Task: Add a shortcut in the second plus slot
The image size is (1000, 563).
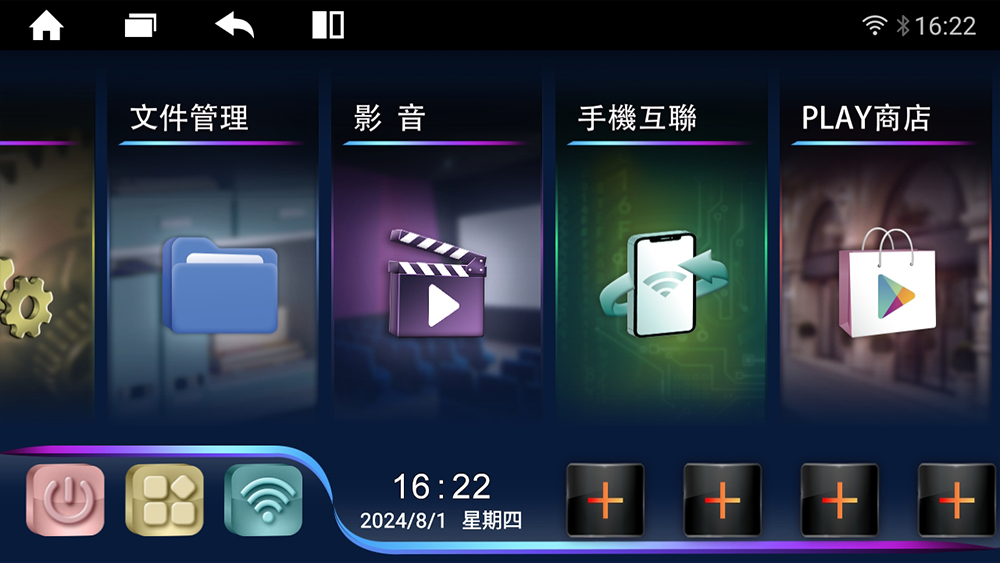Action: (722, 499)
